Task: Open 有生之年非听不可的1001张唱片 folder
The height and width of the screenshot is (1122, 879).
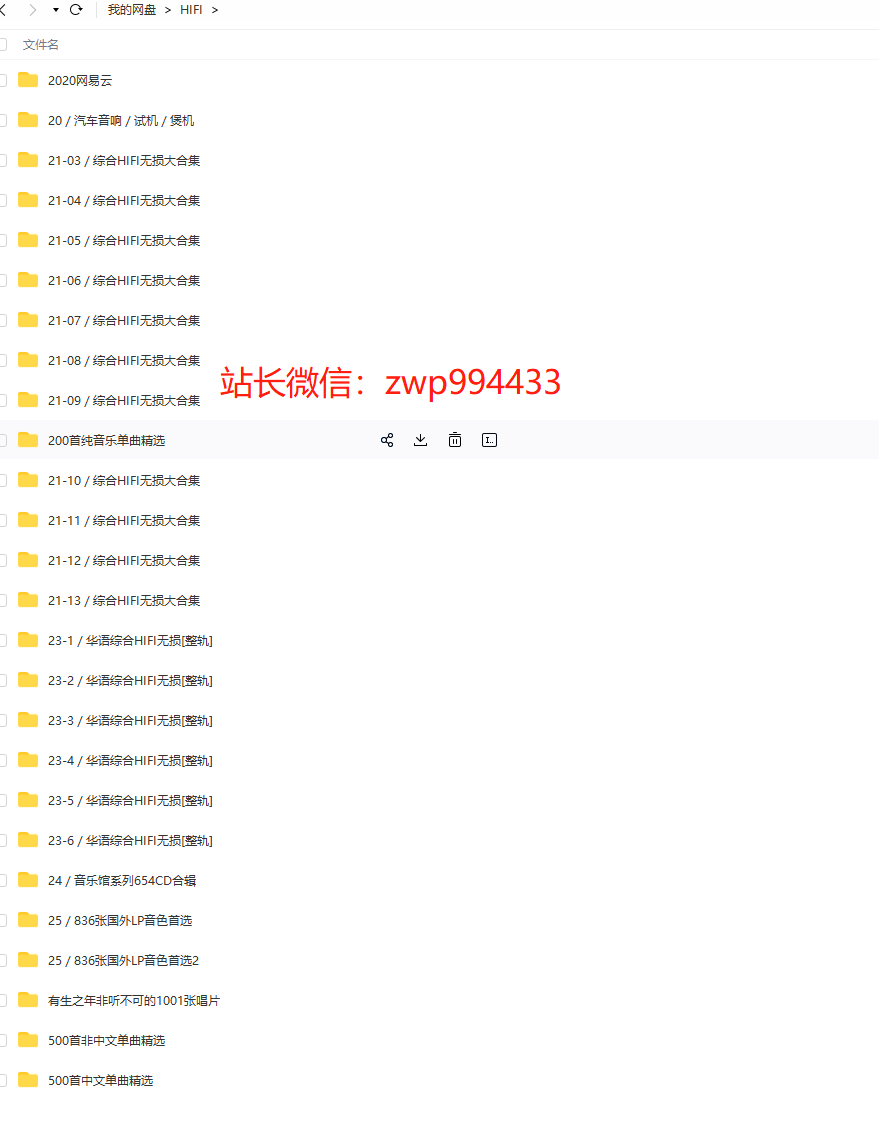Action: pyautogui.click(x=133, y=1000)
